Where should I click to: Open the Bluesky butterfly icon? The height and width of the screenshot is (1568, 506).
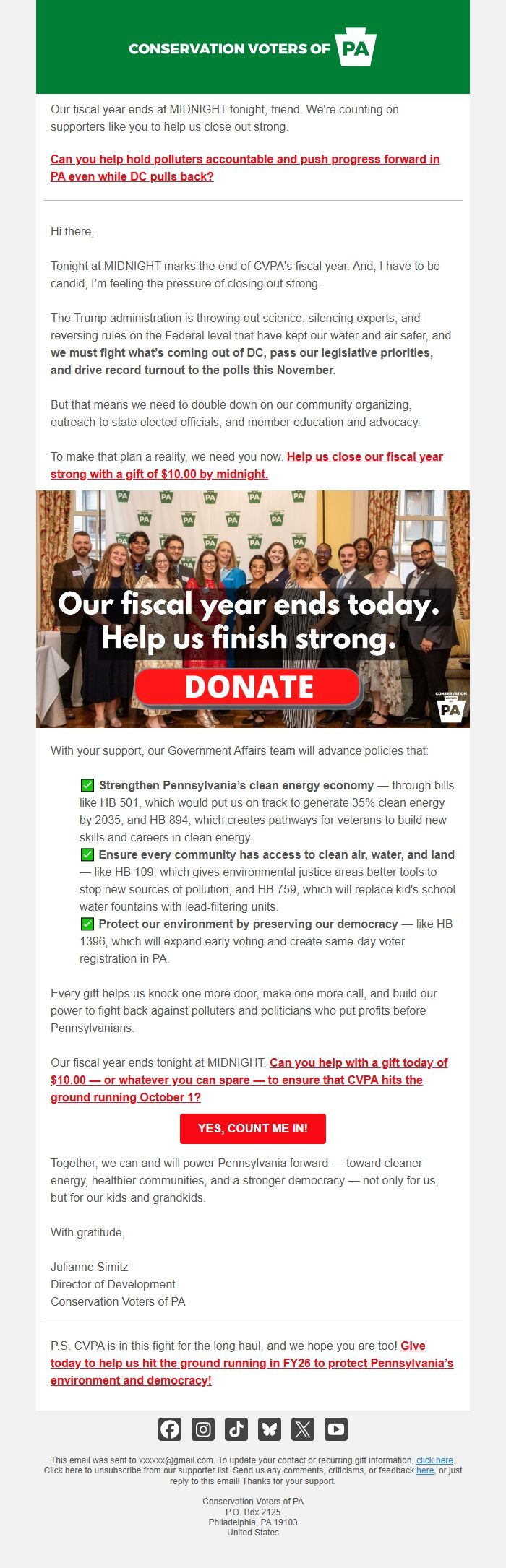pos(270,1429)
